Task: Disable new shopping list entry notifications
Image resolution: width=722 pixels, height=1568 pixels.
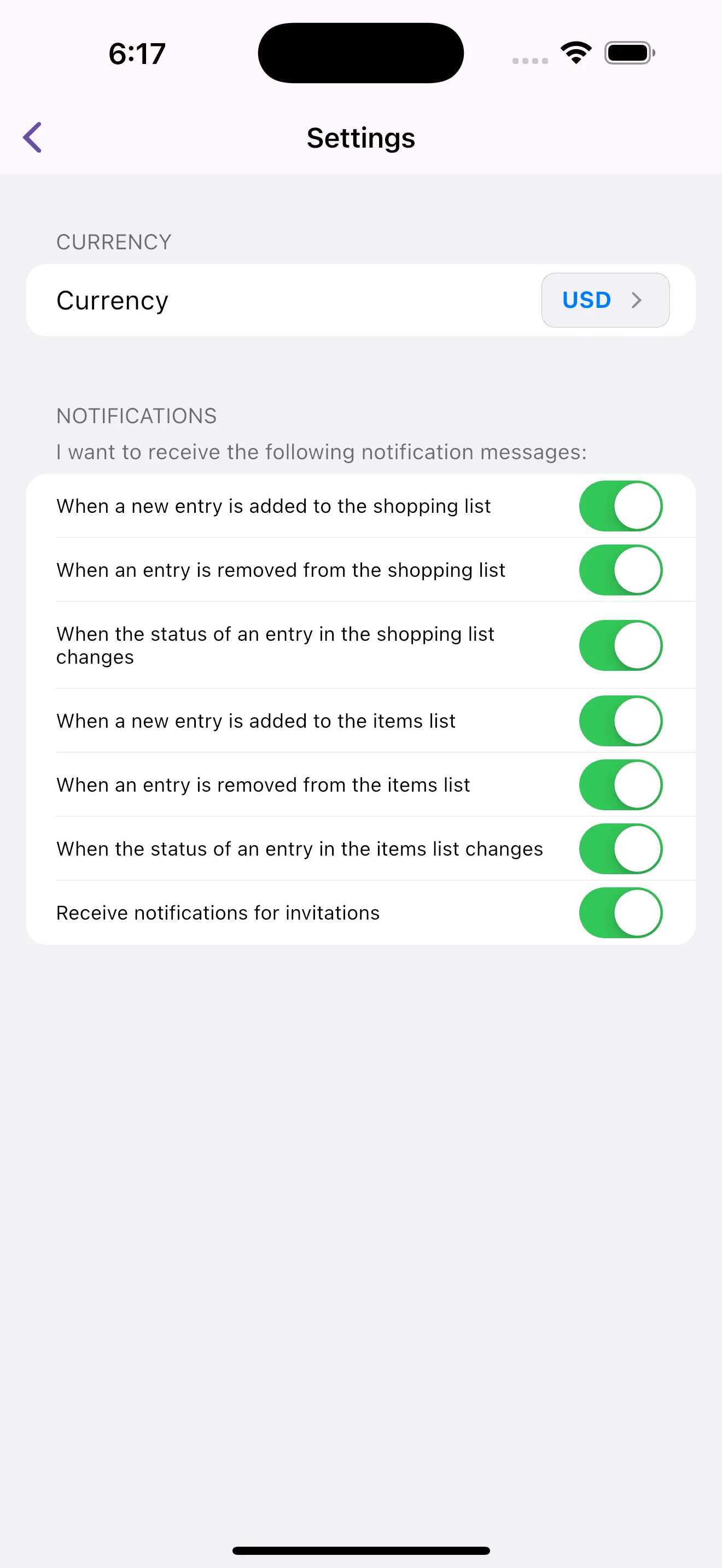Action: tap(620, 506)
